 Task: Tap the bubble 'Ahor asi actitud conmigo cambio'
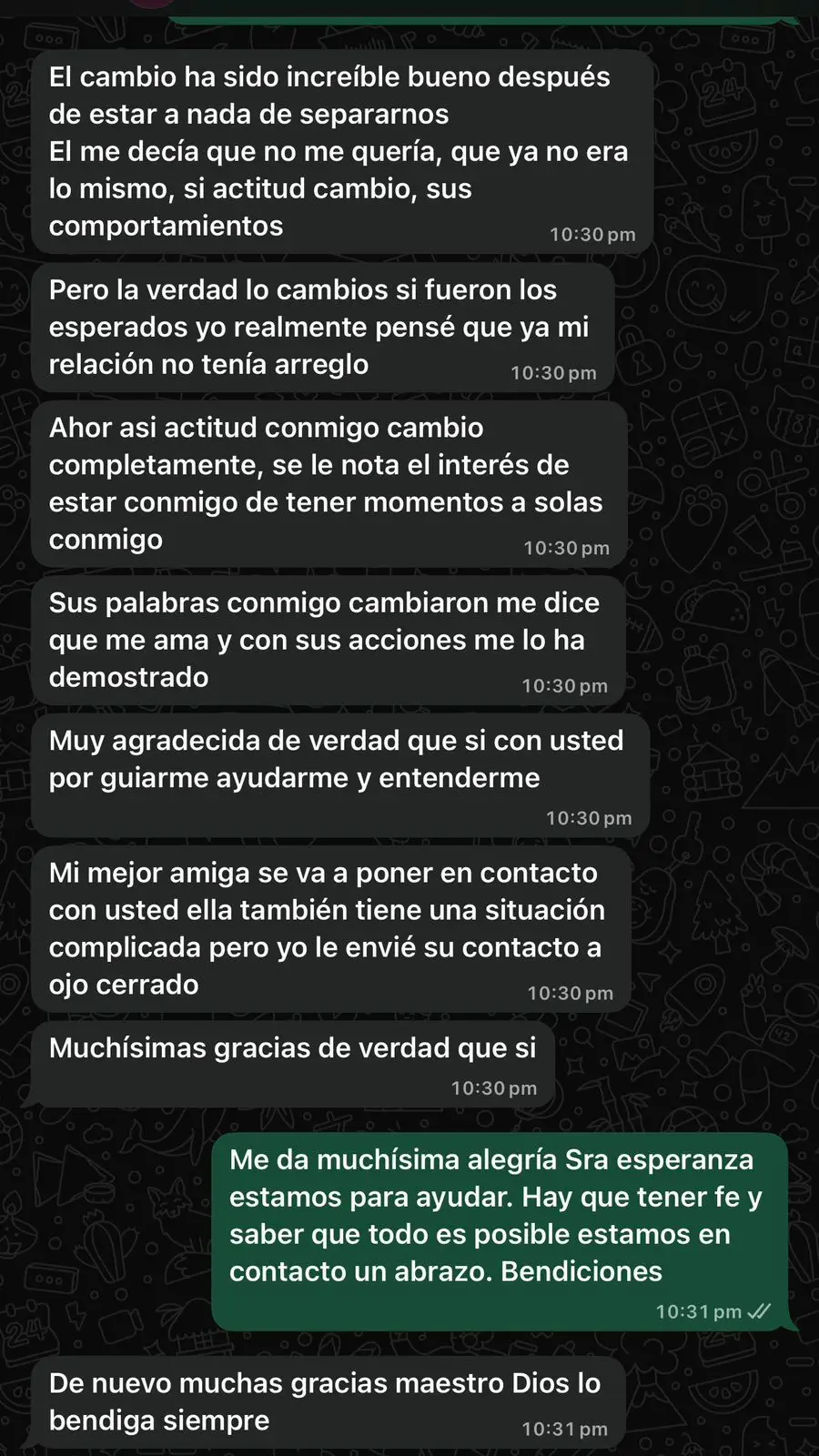(328, 482)
